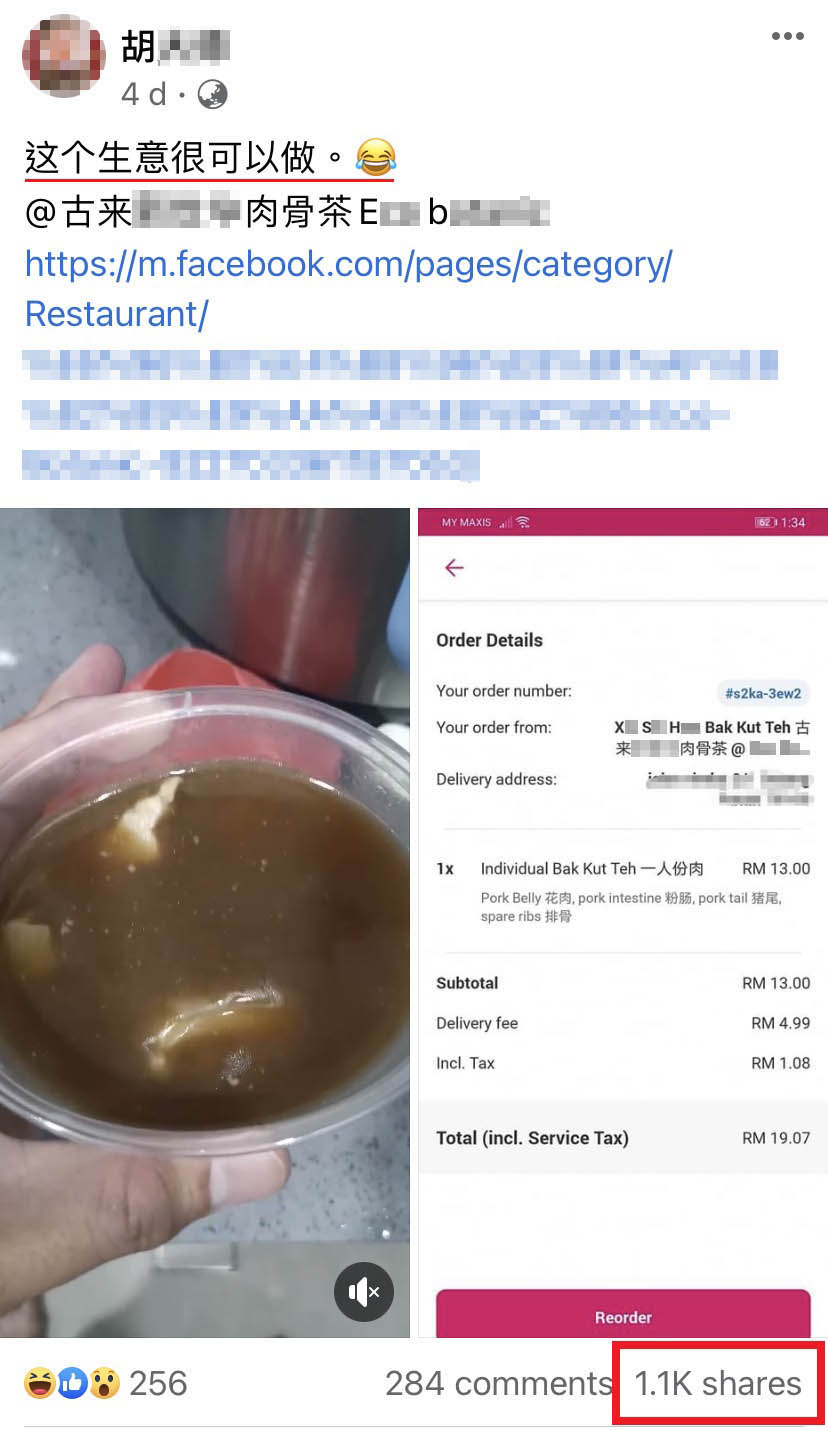Open the post's three-dot overflow menu

(x=787, y=37)
